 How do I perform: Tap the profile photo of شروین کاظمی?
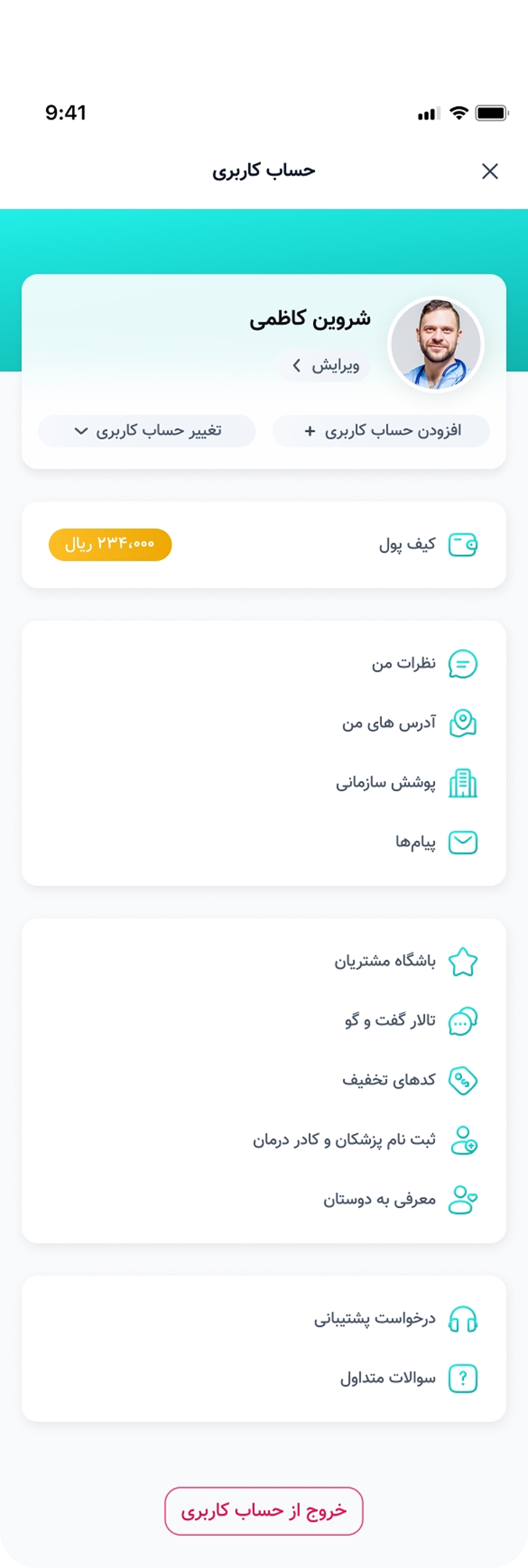tap(436, 344)
